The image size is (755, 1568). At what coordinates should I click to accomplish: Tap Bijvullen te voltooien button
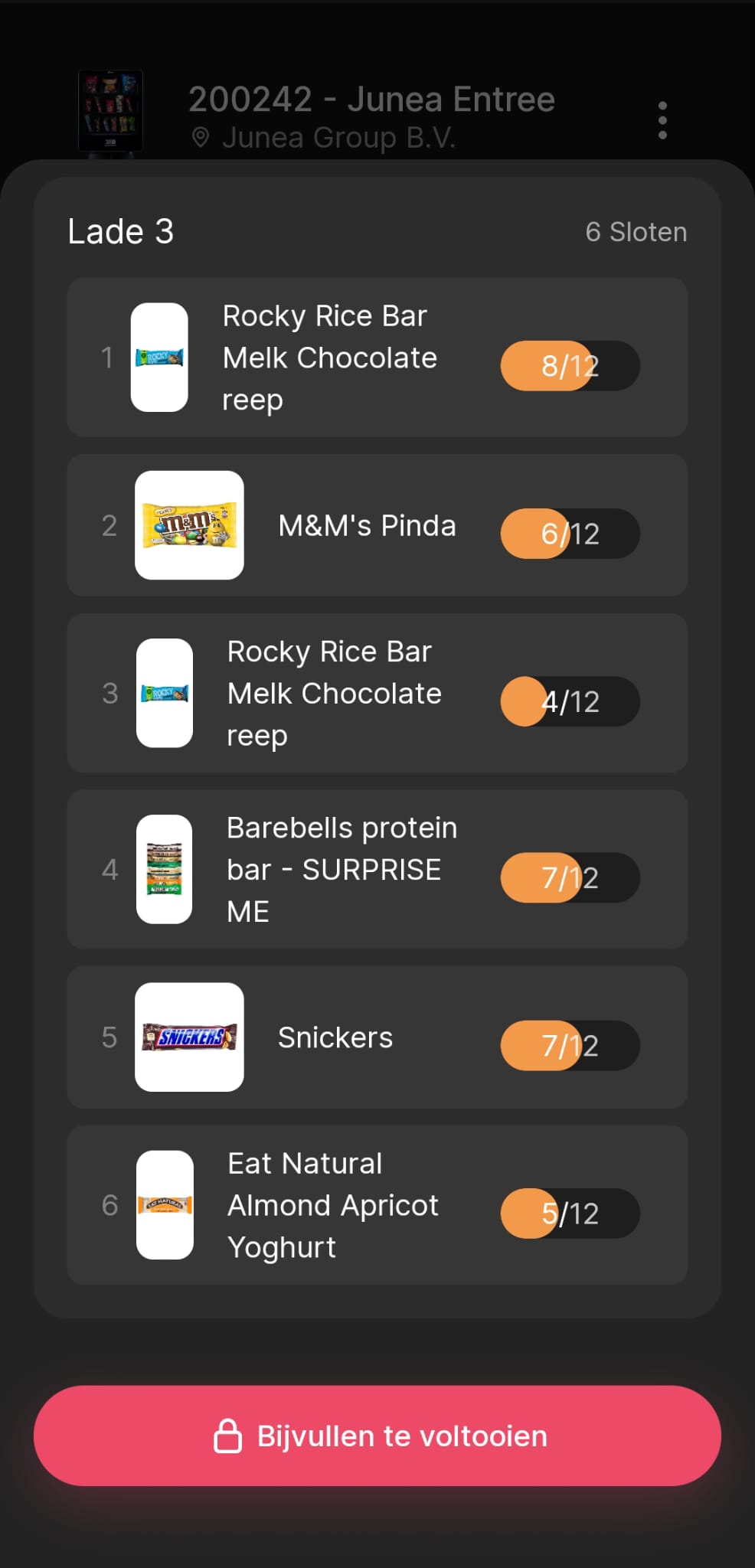(377, 1436)
